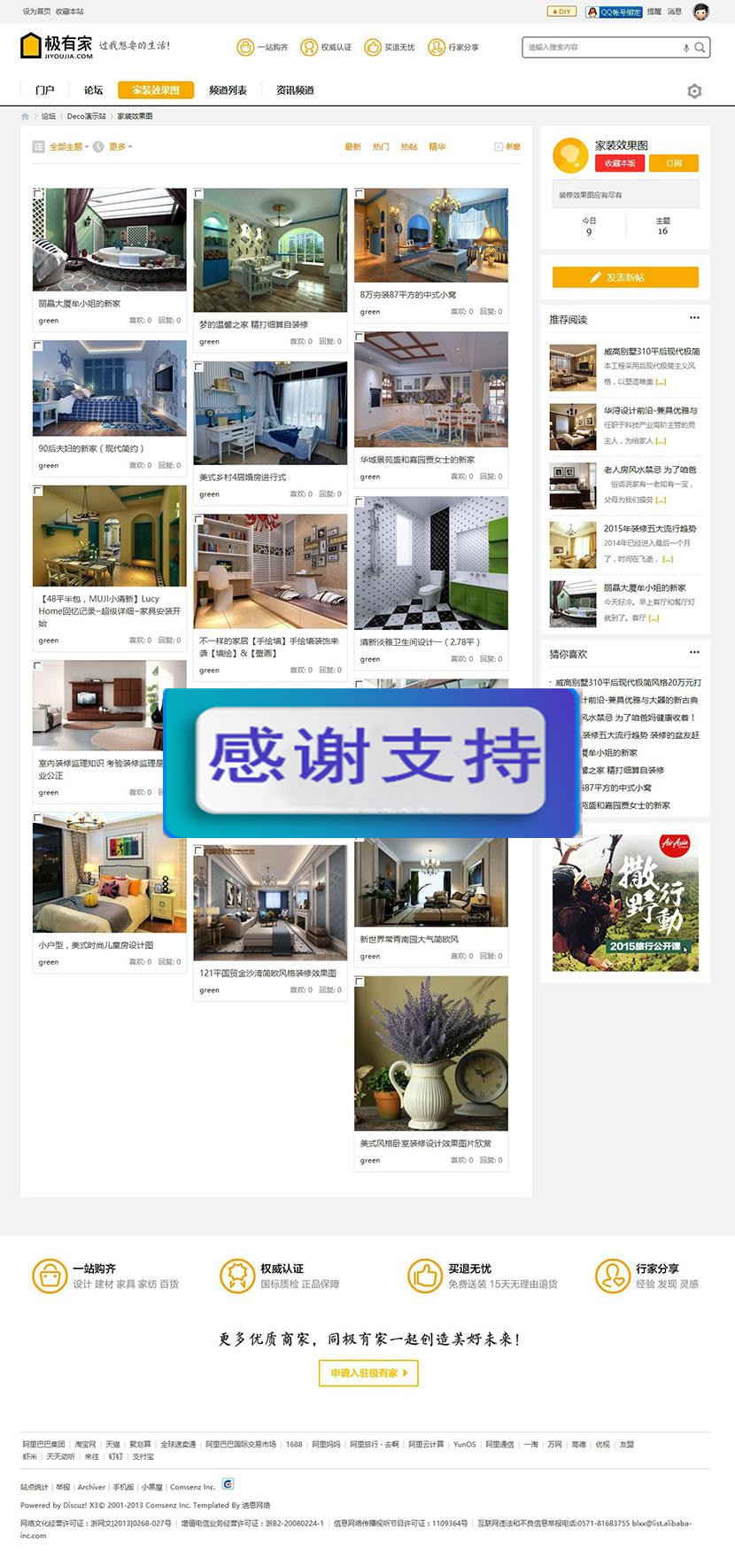Image resolution: width=735 pixels, height=1568 pixels.
Task: Open the 全部主题 filter dropdown
Action: click(x=66, y=148)
